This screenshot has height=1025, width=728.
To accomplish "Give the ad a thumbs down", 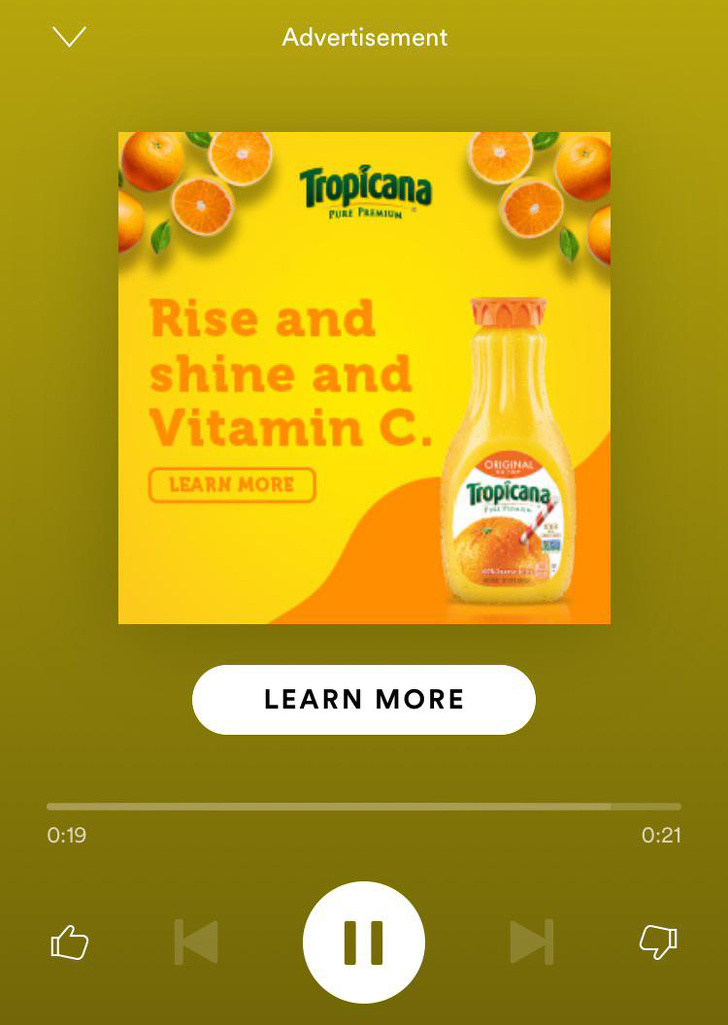I will (659, 942).
